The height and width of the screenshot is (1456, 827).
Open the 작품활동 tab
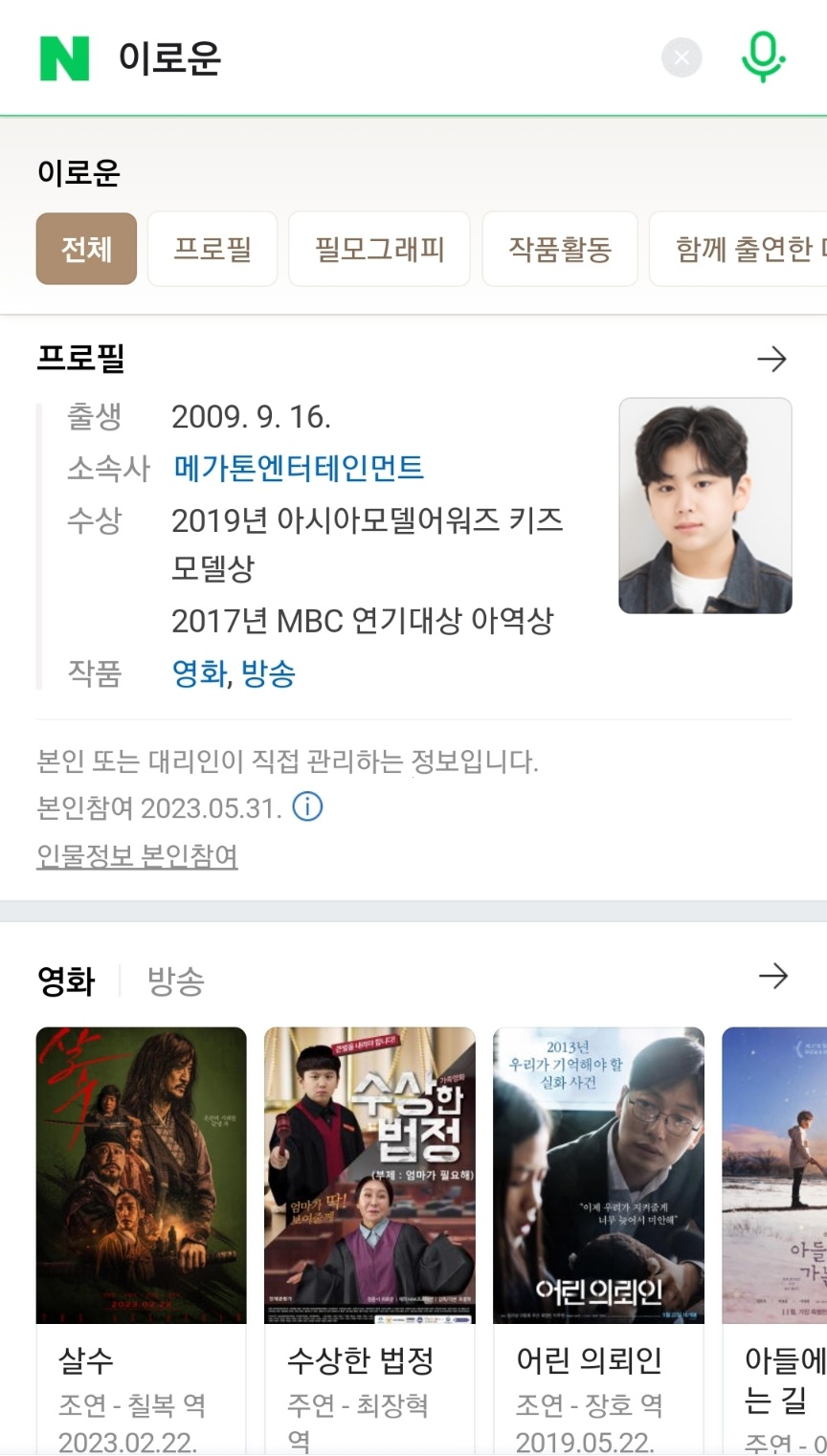click(560, 250)
